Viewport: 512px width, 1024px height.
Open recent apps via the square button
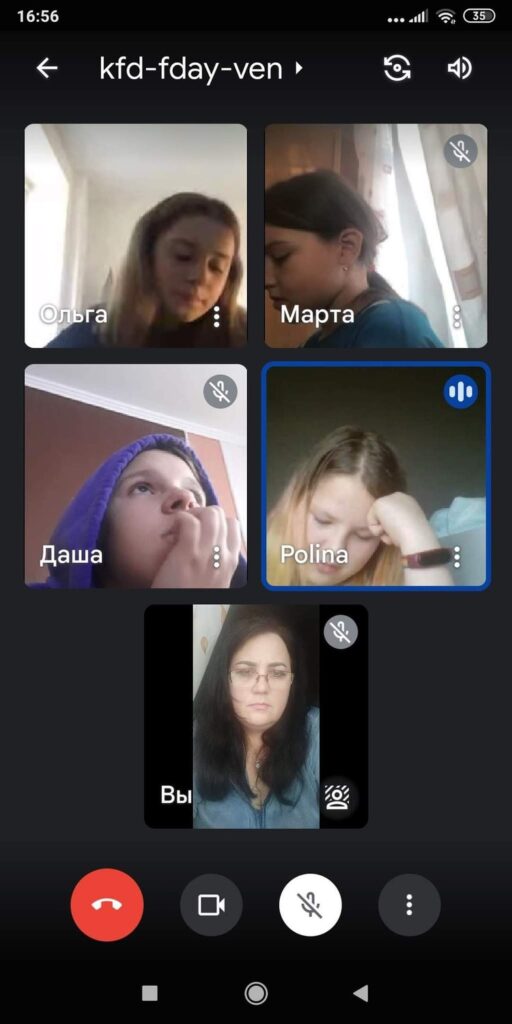coord(150,993)
